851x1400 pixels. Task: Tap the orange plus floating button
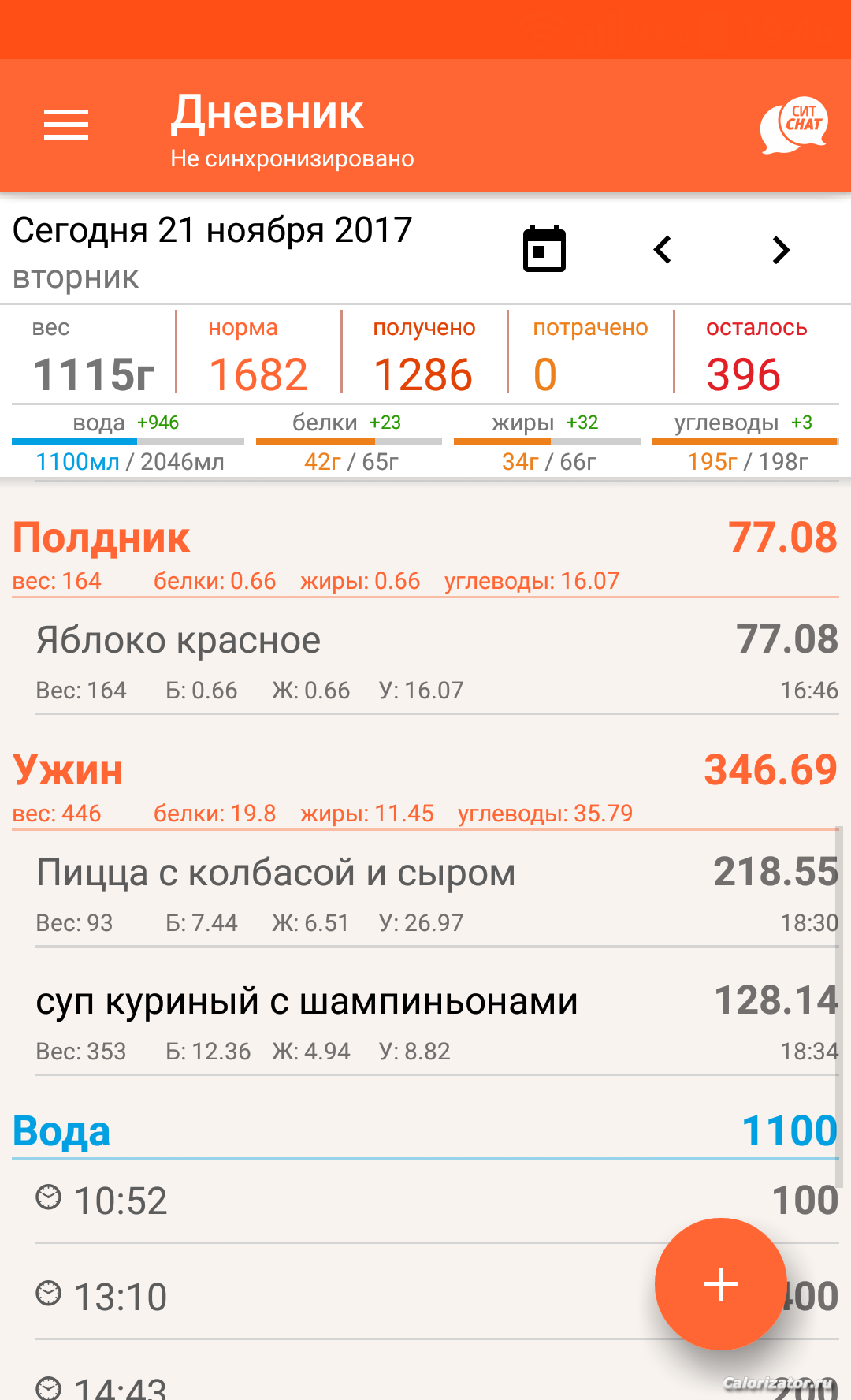720,1284
